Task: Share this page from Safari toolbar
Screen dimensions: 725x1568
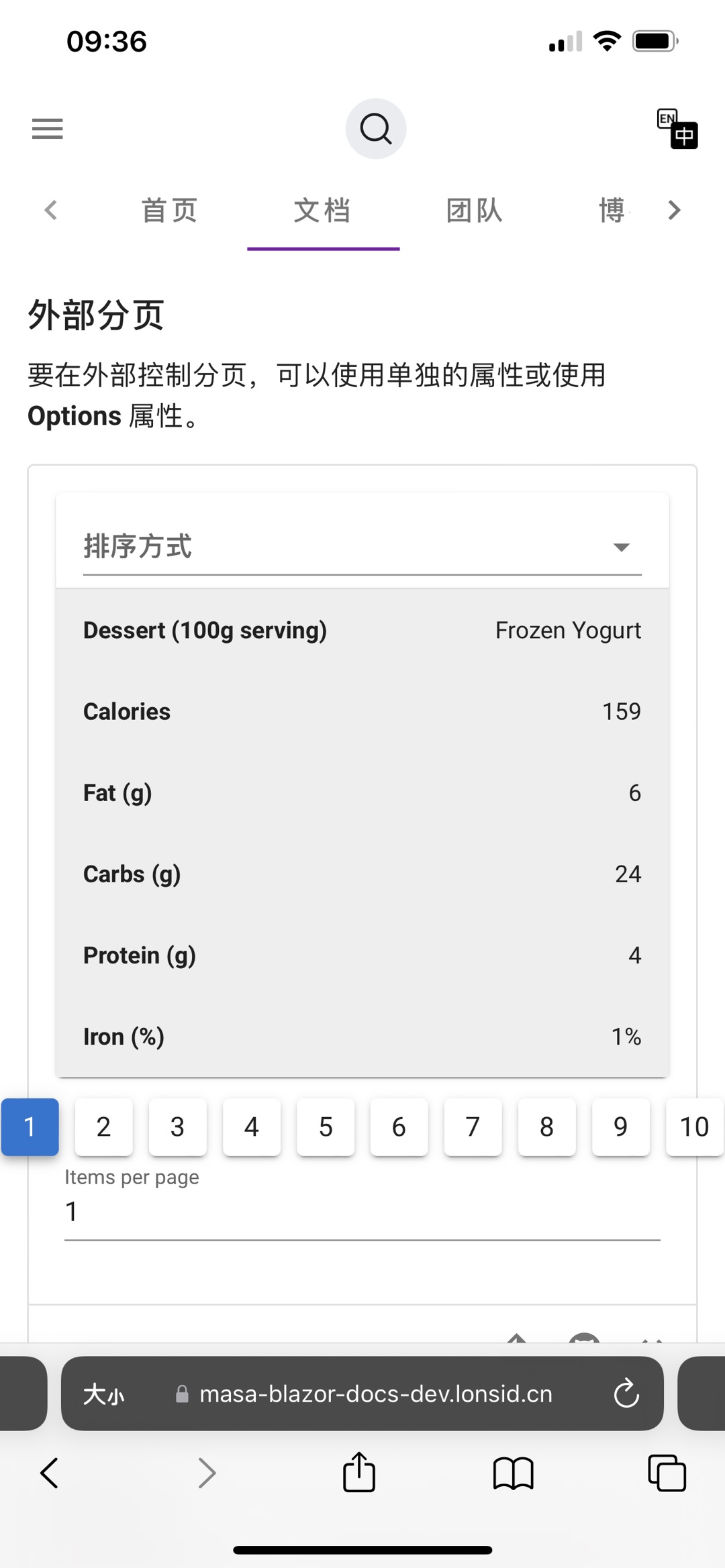Action: tap(359, 1472)
